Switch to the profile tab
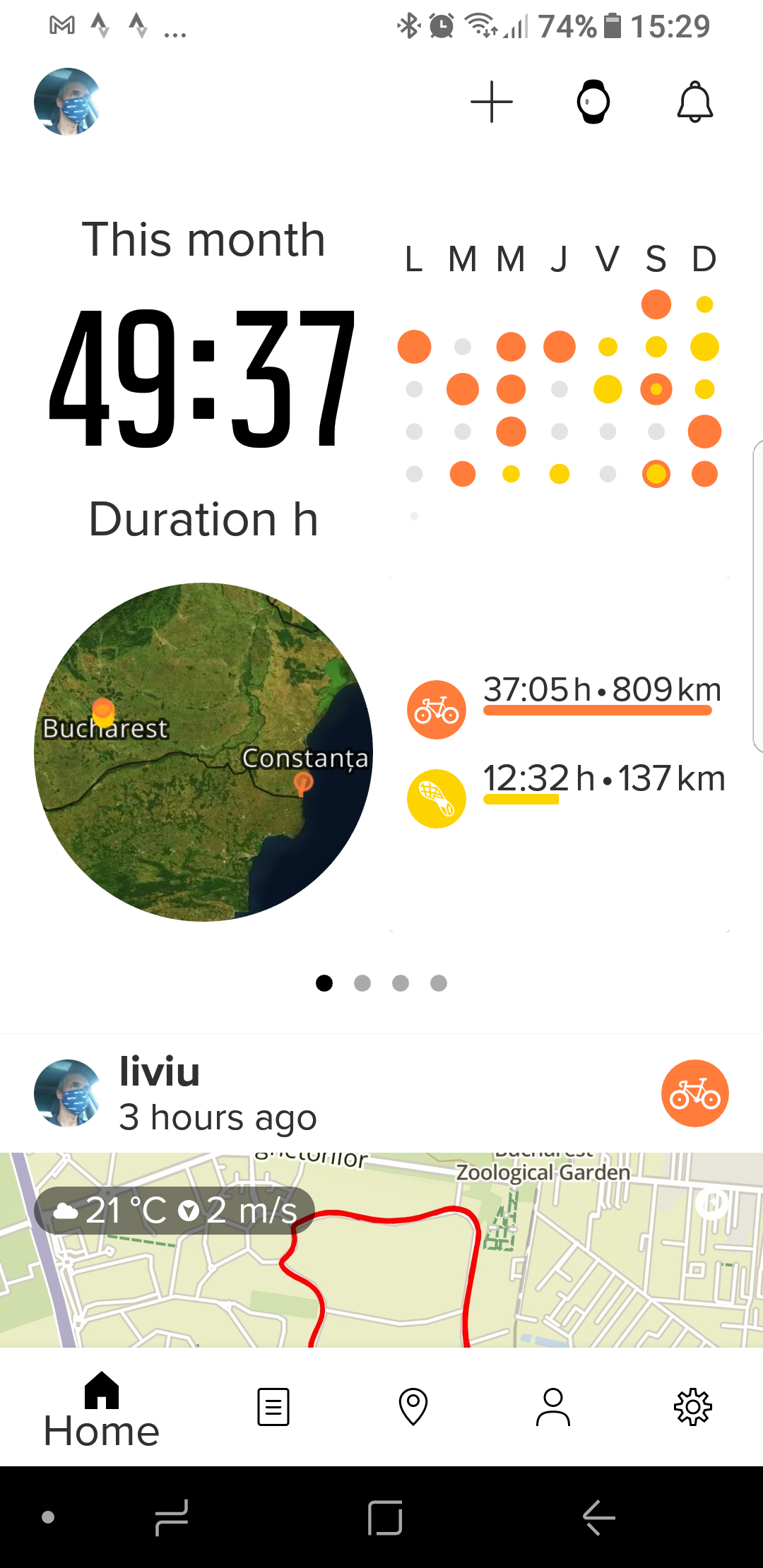Screen dimensions: 763x1568 click(553, 1407)
